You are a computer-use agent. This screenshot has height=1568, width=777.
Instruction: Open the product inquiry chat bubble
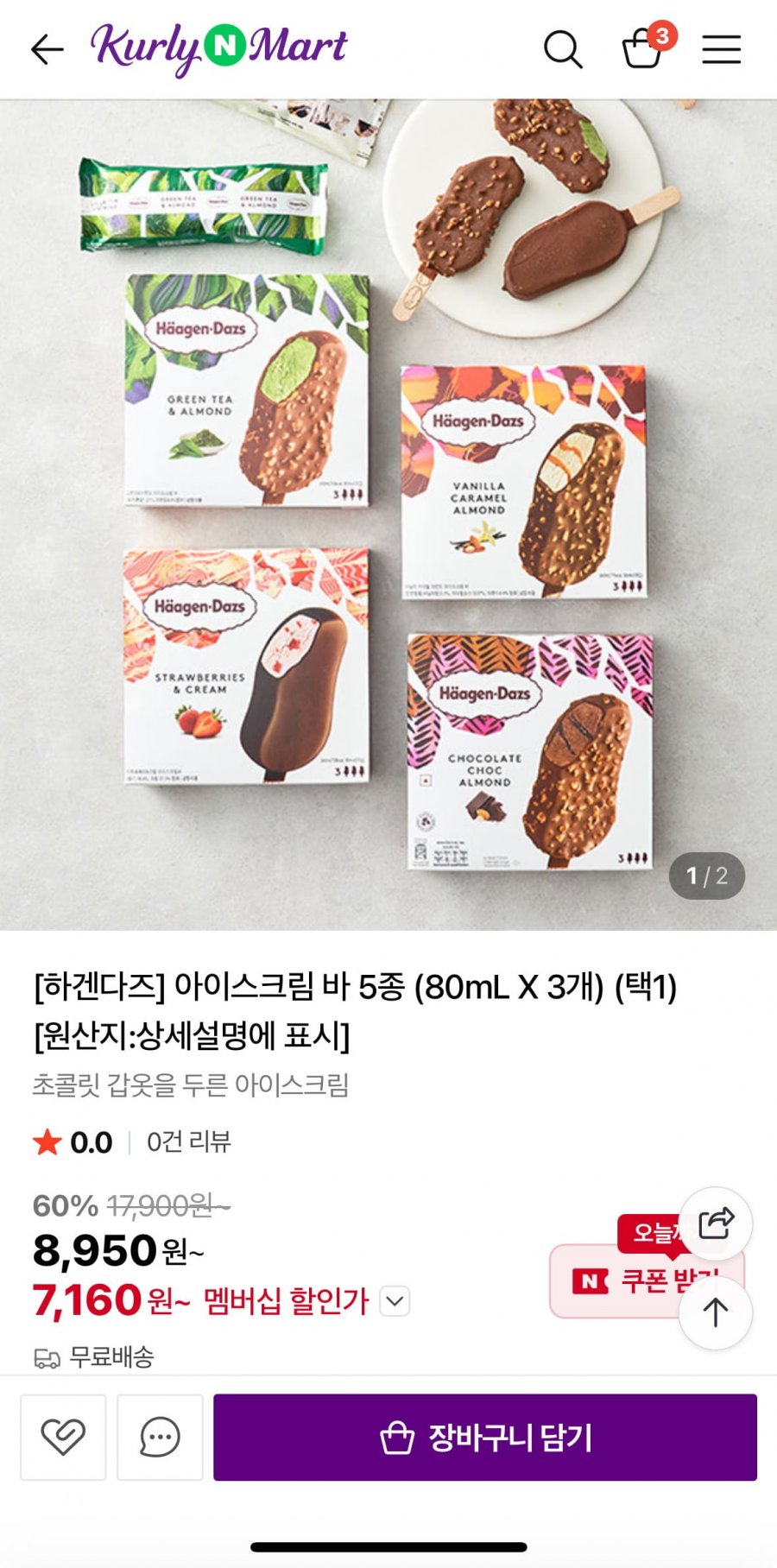tap(160, 1438)
